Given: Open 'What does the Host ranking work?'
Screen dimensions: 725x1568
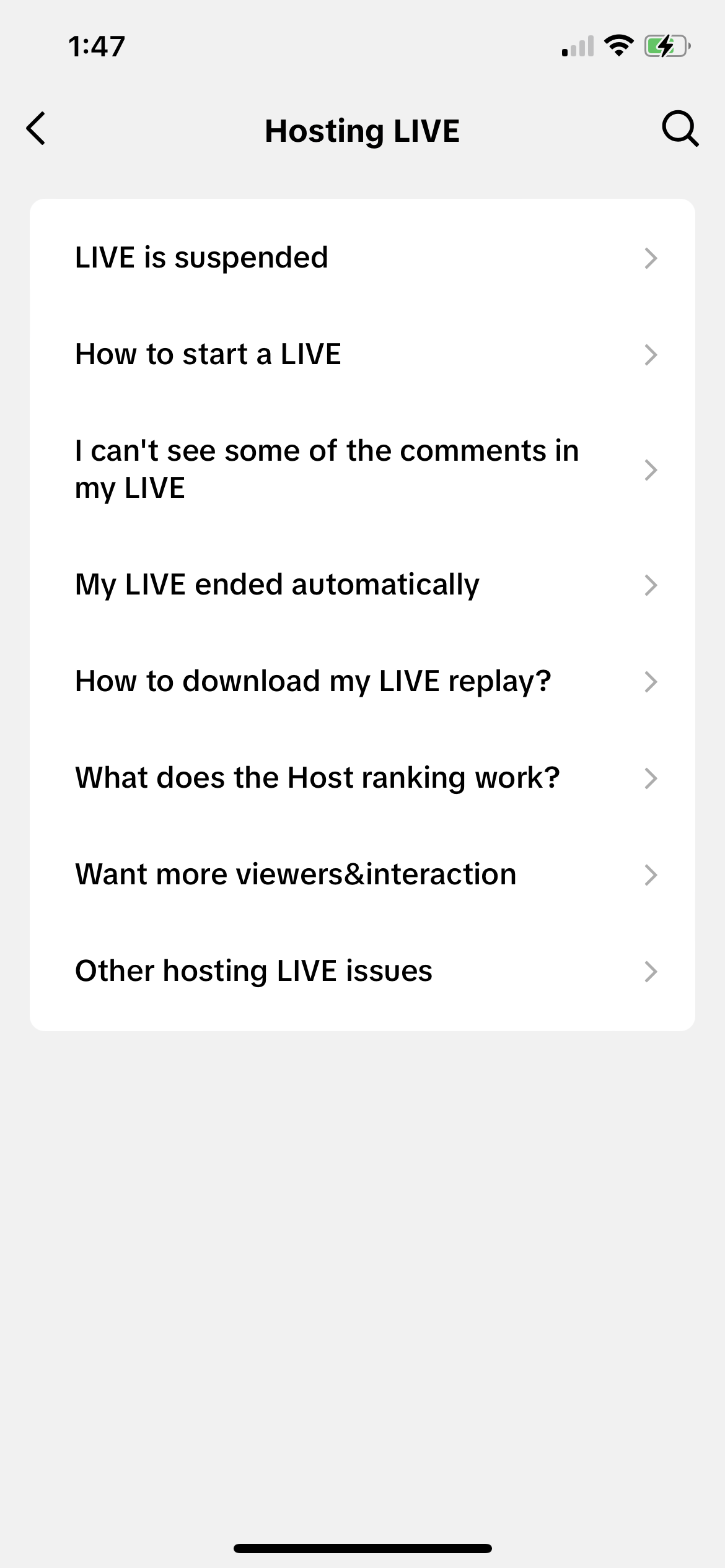Looking at the screenshot, I should [362, 778].
